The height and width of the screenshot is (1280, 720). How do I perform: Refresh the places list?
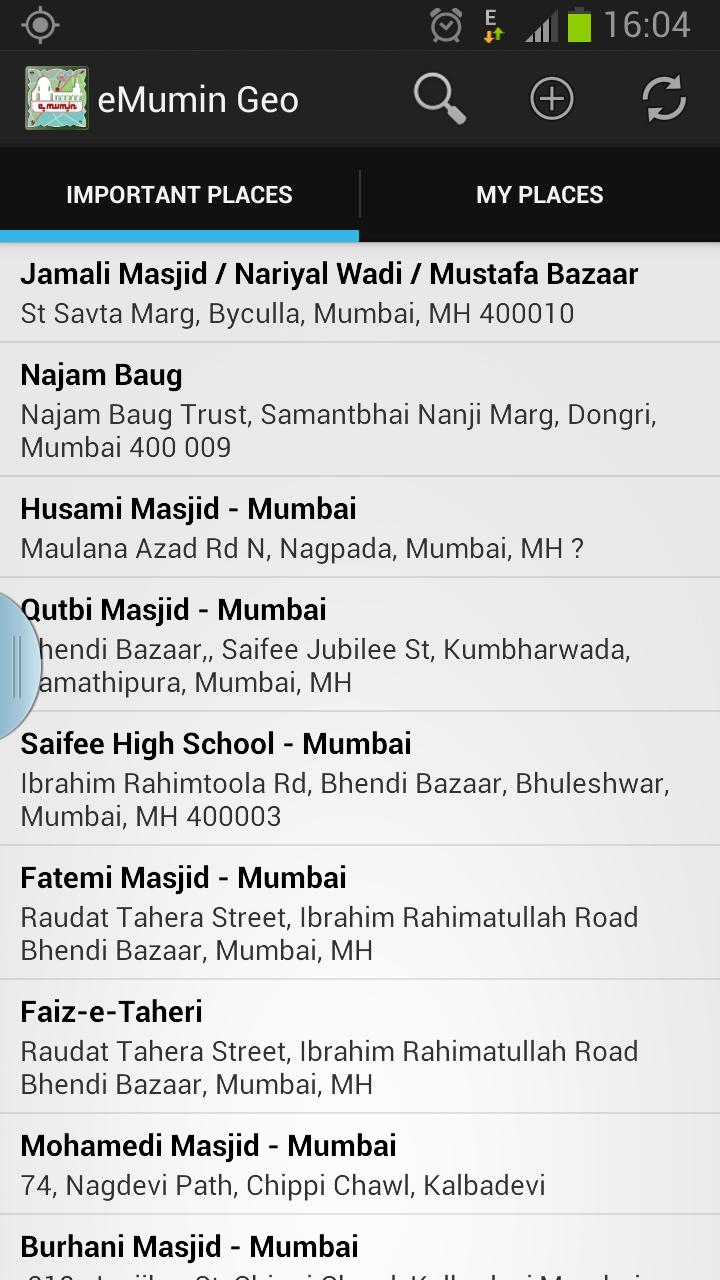pos(663,99)
